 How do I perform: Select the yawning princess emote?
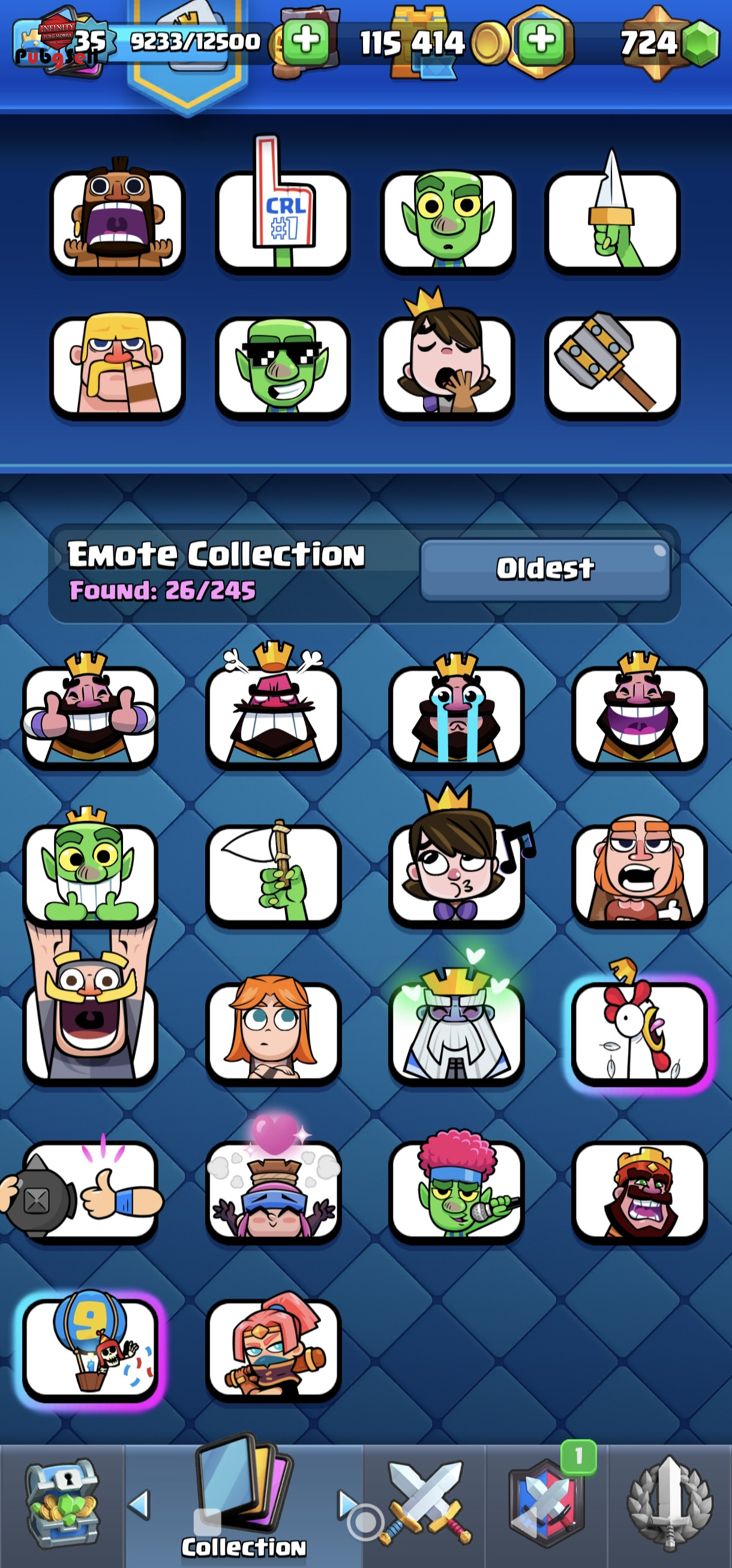tap(447, 367)
